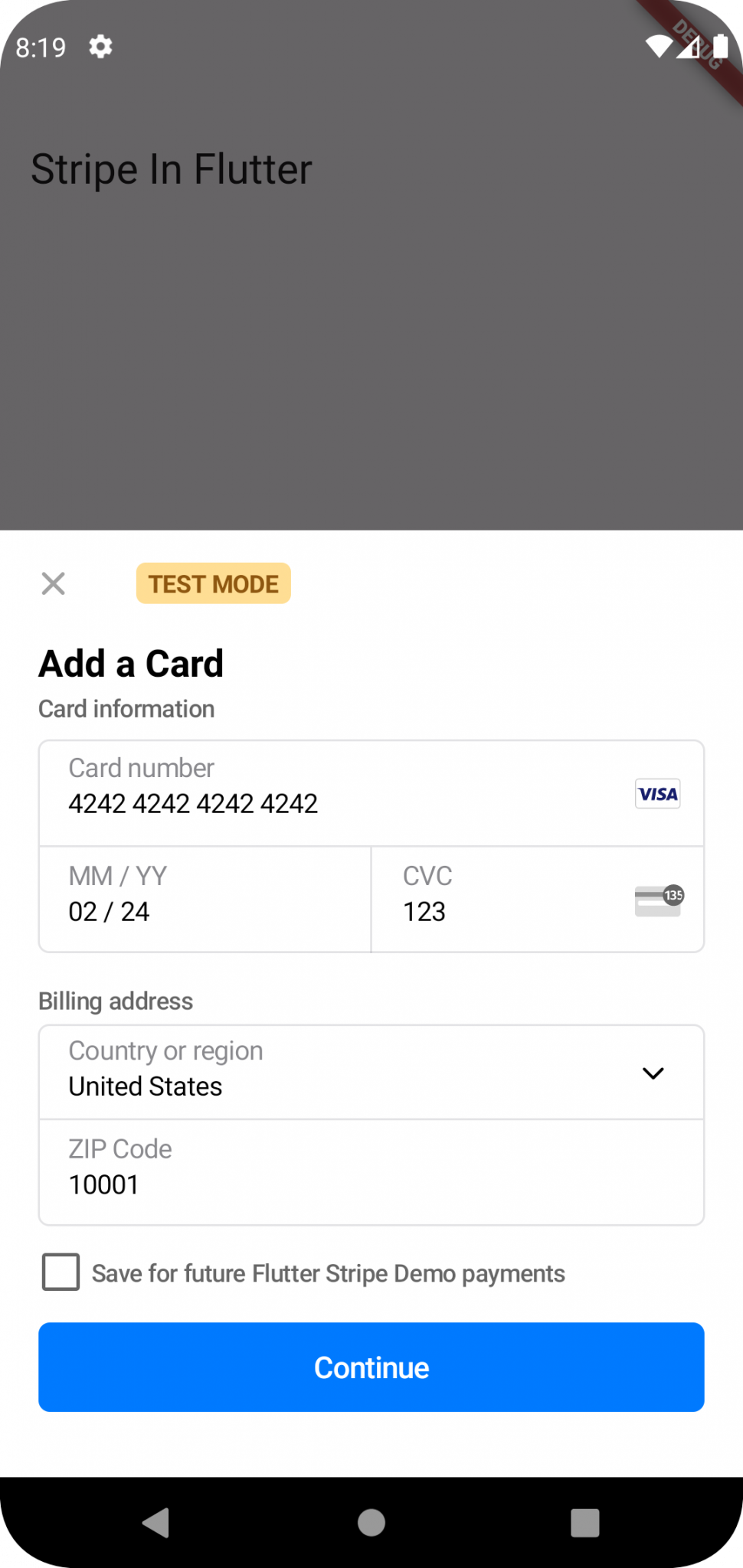Close the Add a Card sheet
The width and height of the screenshot is (743, 1568).
click(53, 583)
